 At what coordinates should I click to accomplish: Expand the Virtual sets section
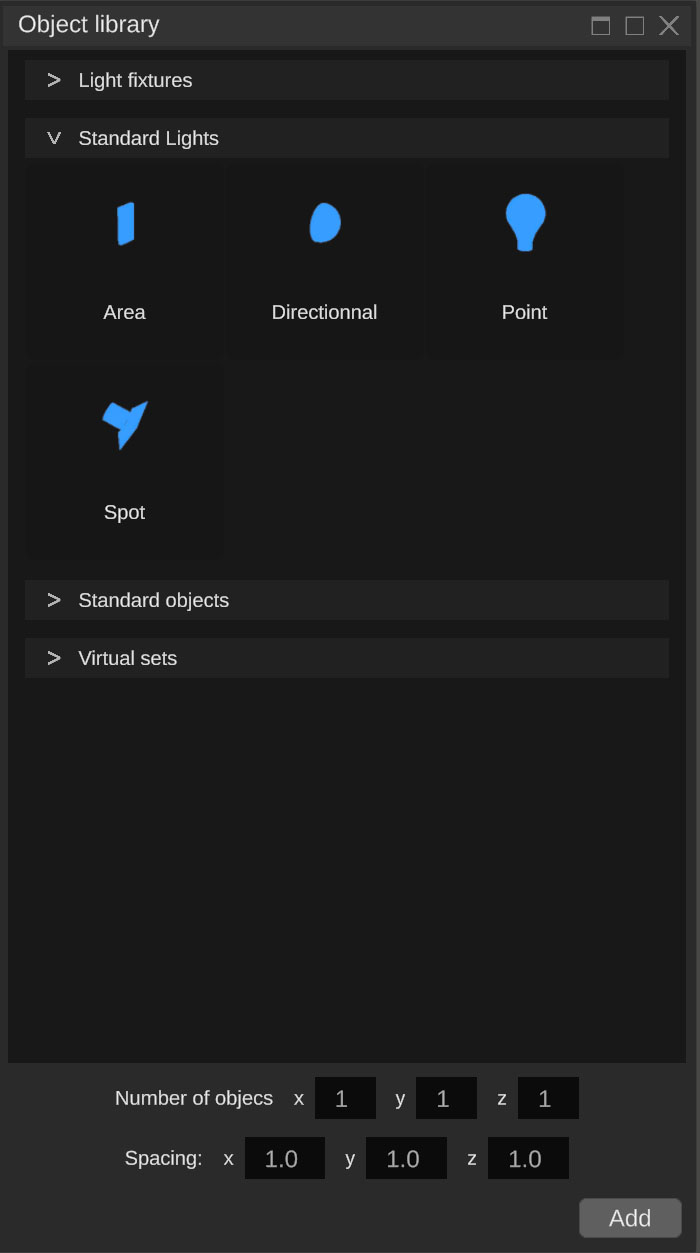click(346, 658)
